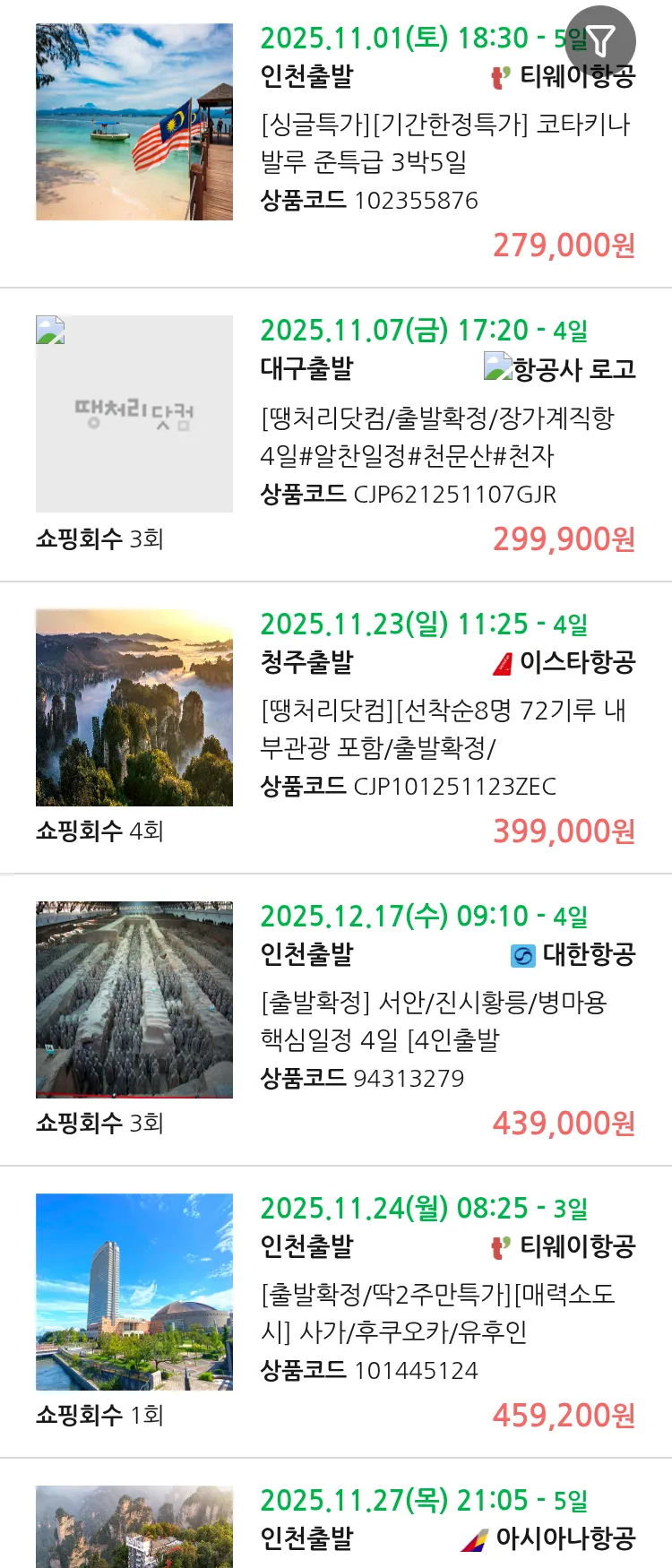Screen dimensions: 672x1568
Task: Open the 코타키나발루 준특급 3박5일 package
Action: pos(445,143)
